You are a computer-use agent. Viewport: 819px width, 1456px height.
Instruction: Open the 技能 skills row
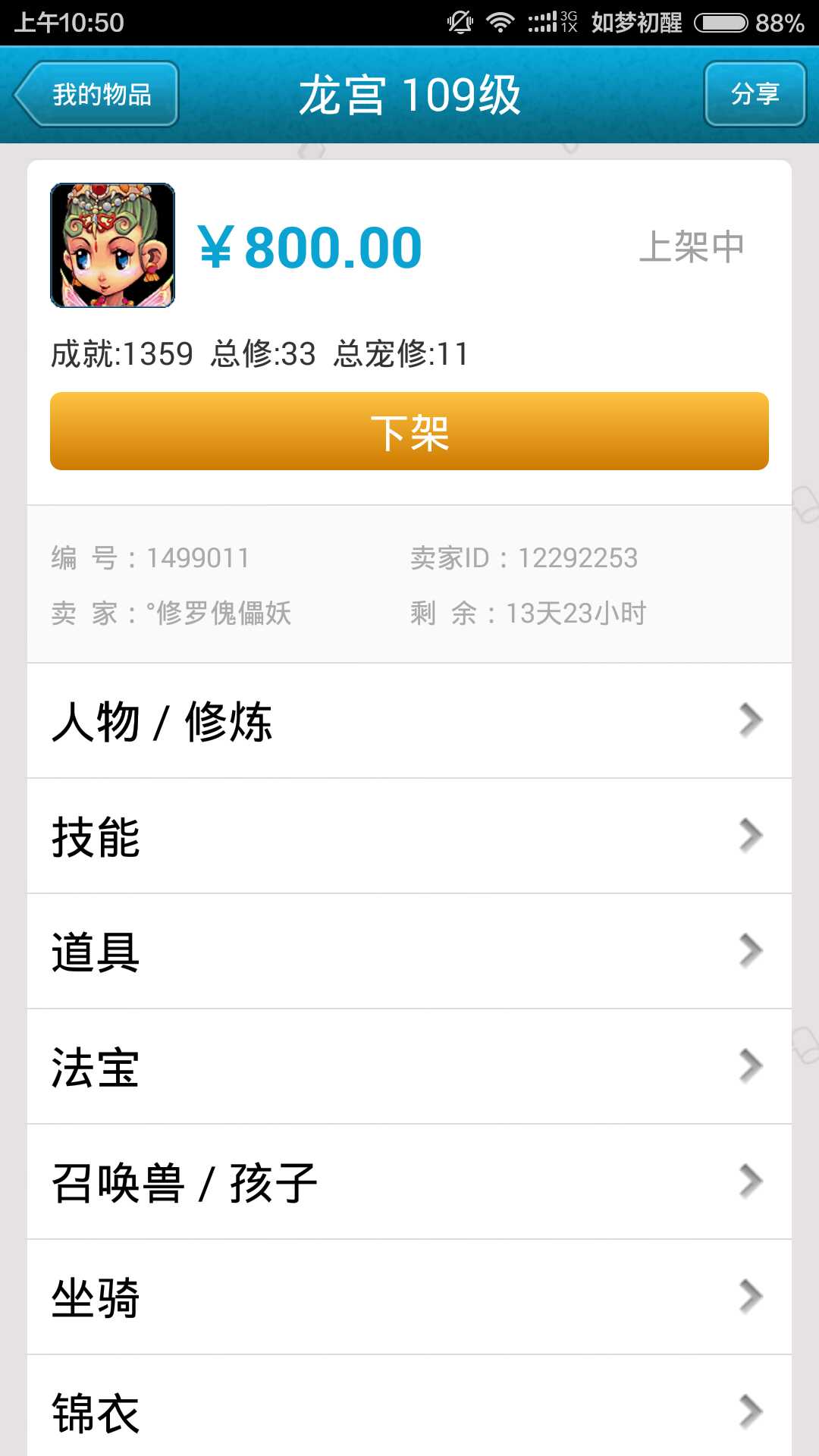coord(409,836)
